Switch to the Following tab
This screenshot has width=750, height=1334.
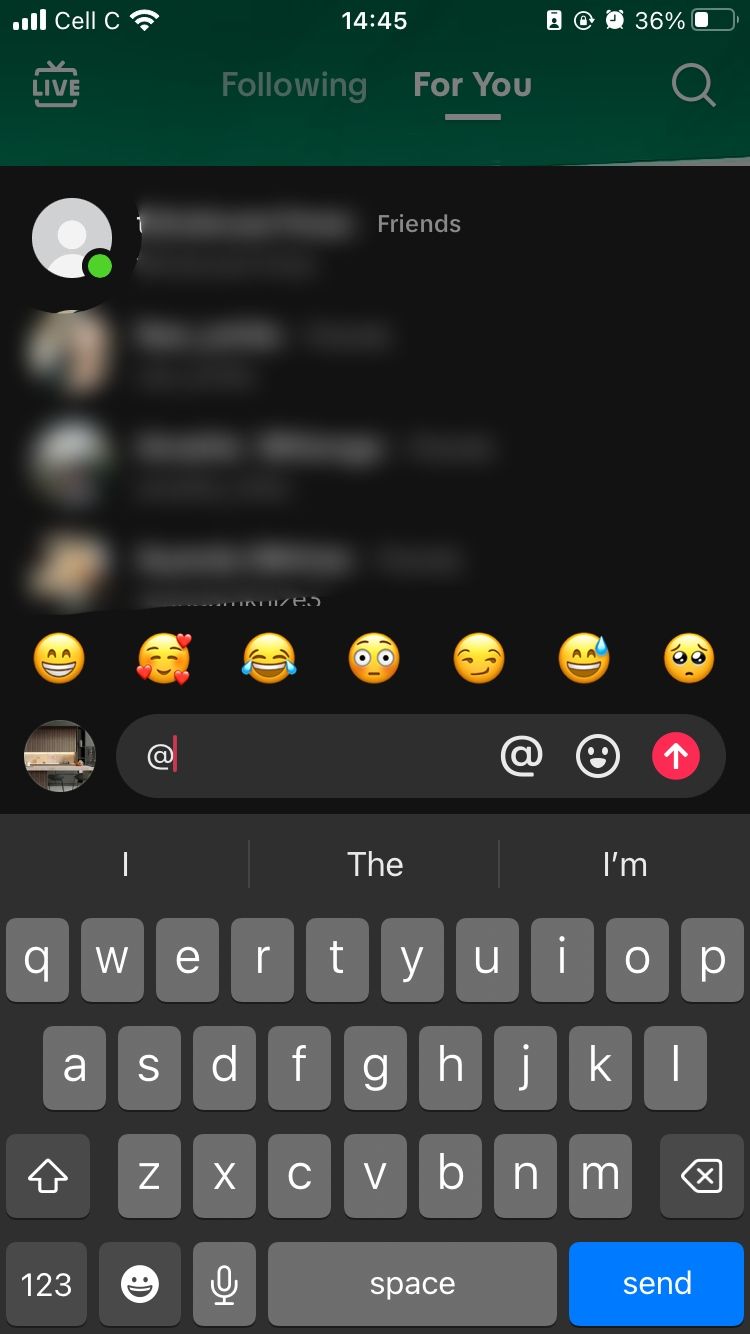click(x=294, y=85)
